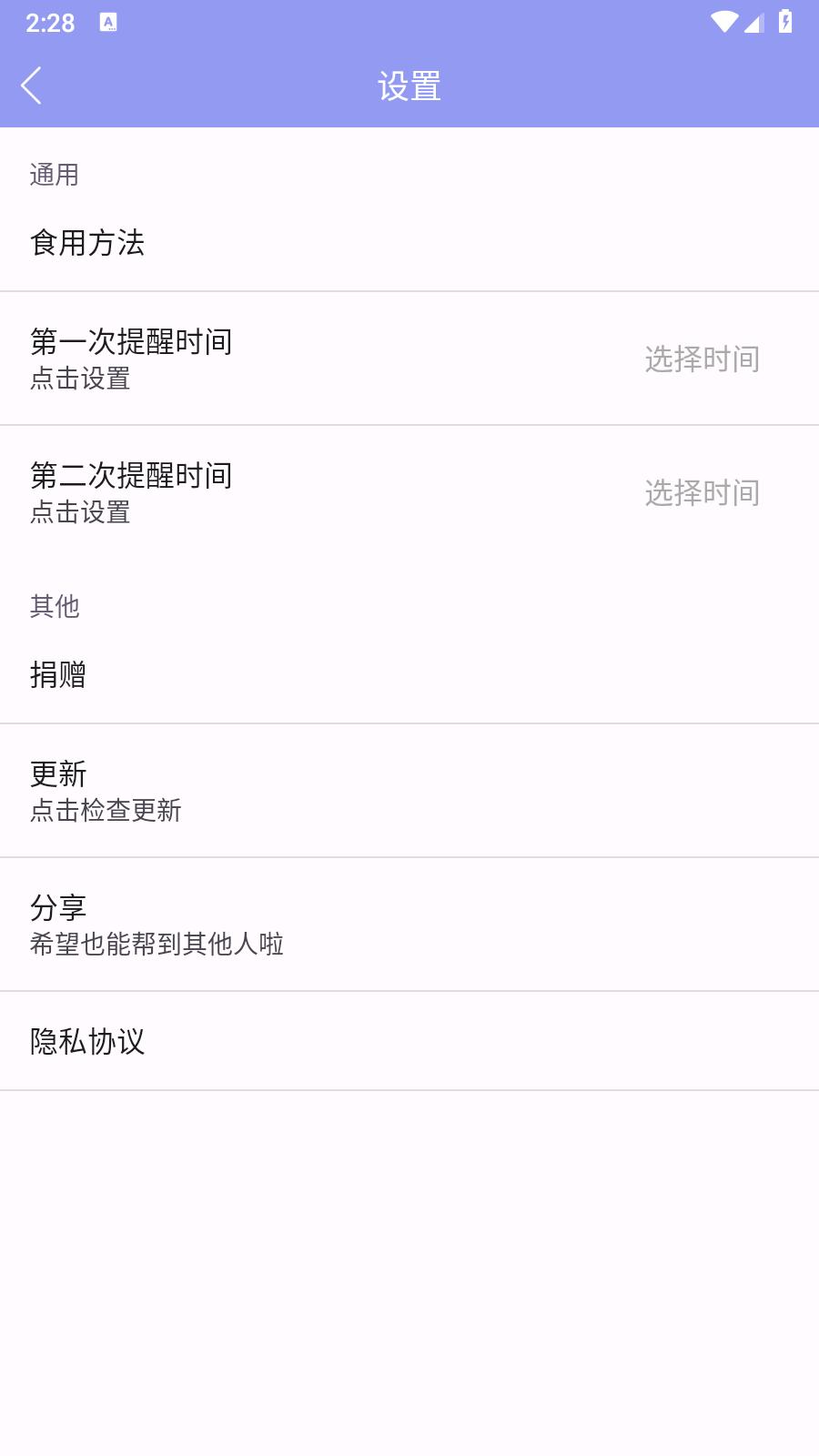Tap 更新 to check for updates
Image resolution: width=819 pixels, height=1456 pixels.
click(57, 775)
